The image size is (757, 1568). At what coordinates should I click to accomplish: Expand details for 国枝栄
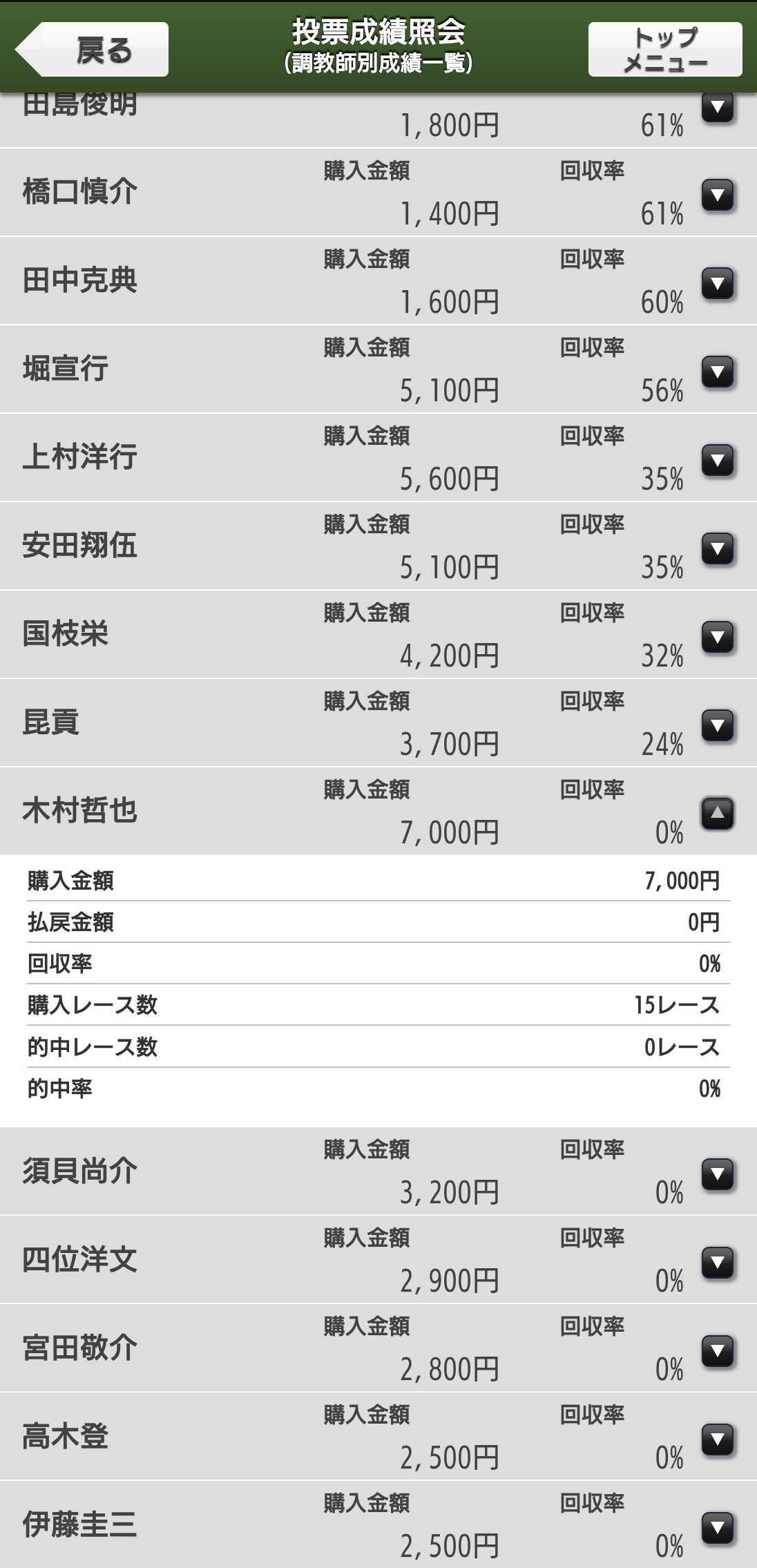(x=718, y=638)
